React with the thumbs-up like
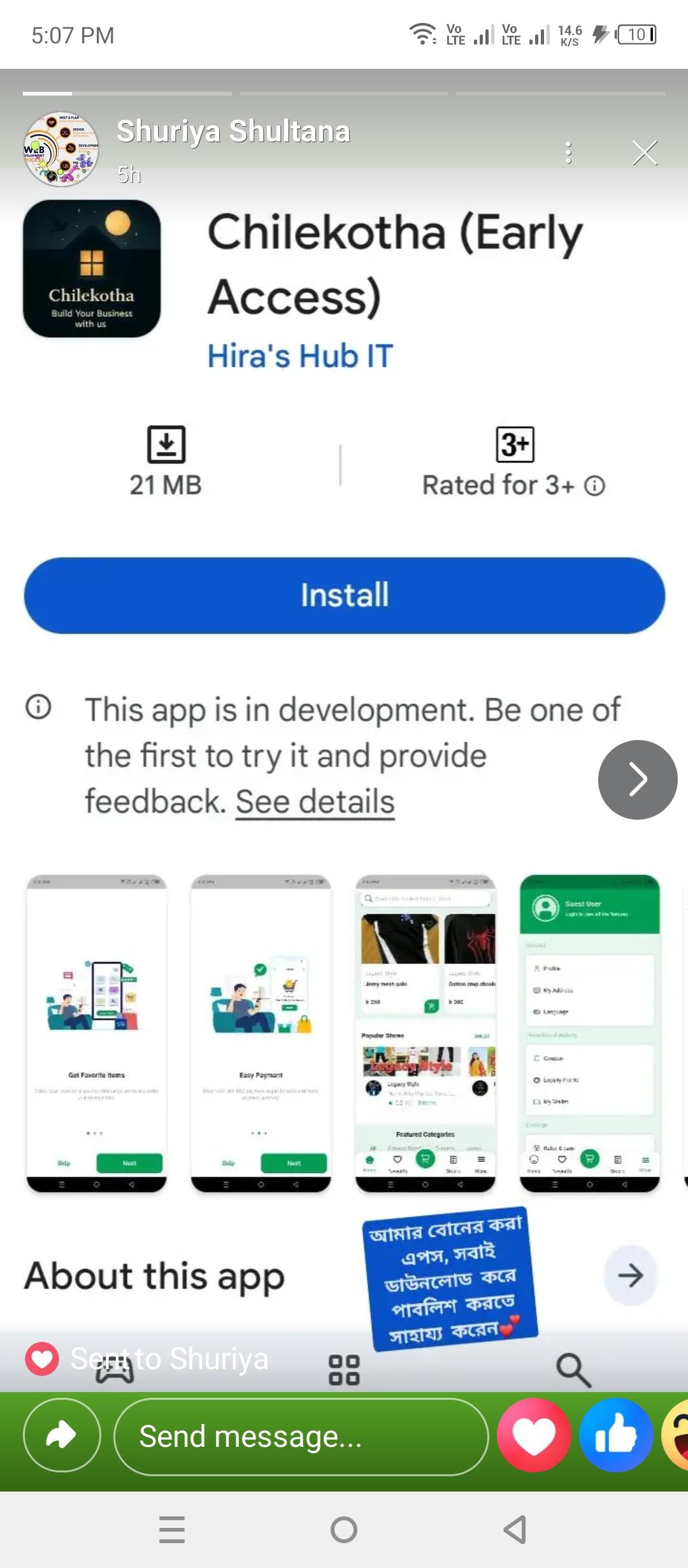 click(615, 1435)
